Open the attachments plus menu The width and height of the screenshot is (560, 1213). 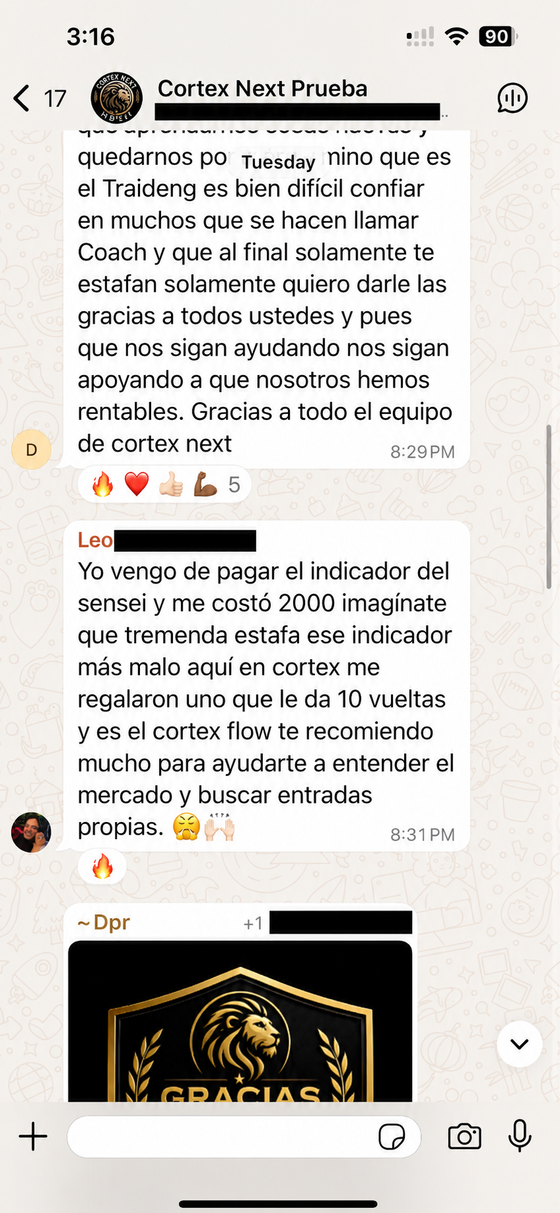[x=33, y=1136]
